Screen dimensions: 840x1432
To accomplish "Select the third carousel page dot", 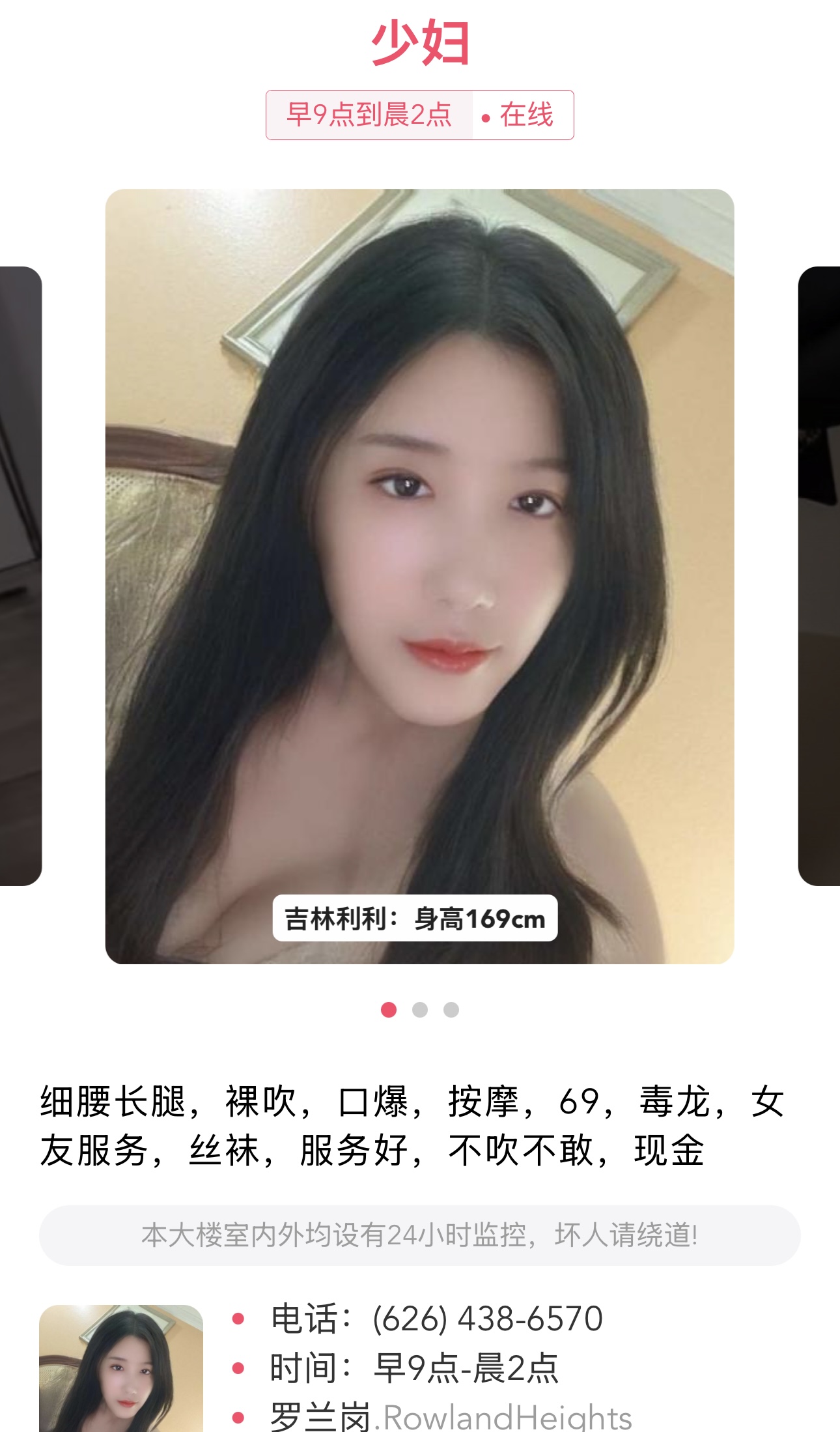I will [x=451, y=1010].
